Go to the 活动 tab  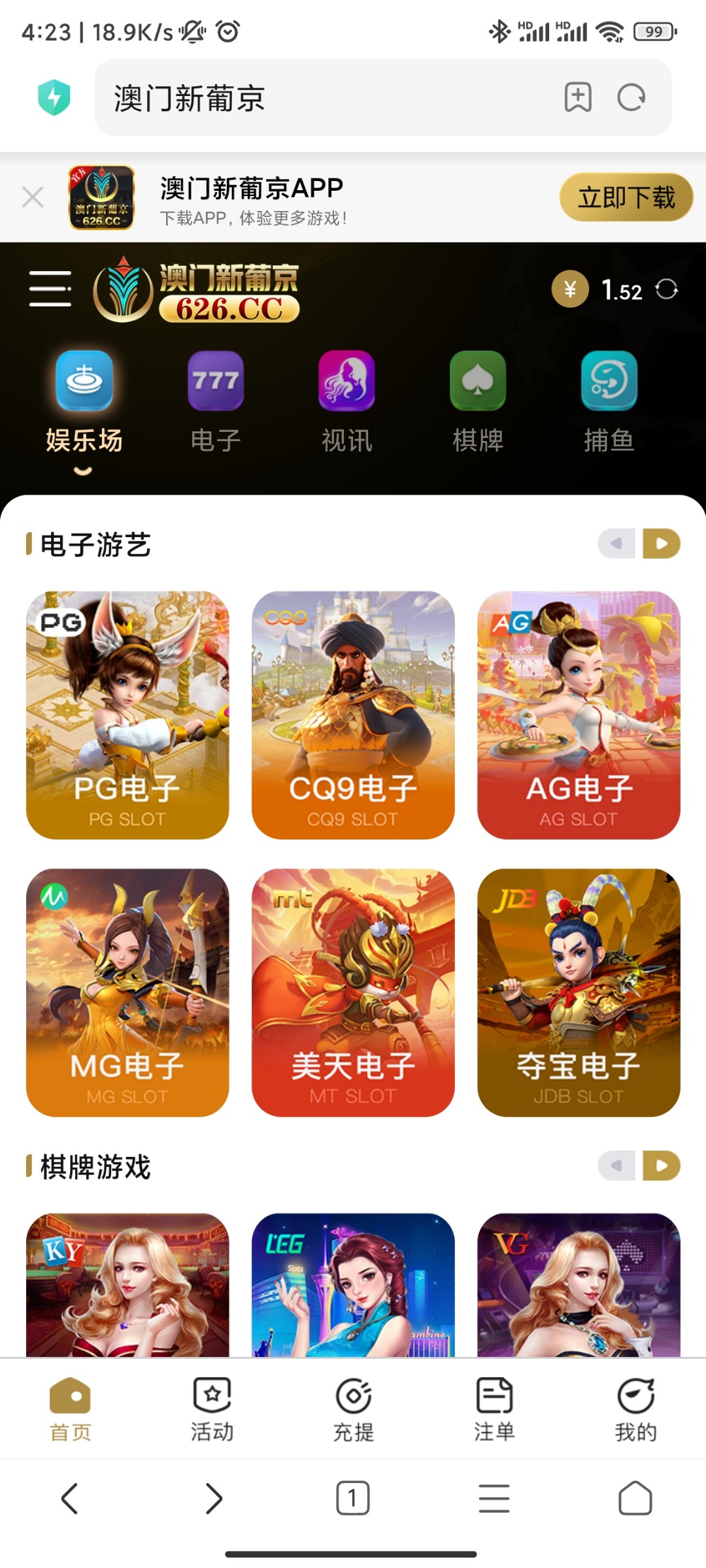pos(212,1410)
